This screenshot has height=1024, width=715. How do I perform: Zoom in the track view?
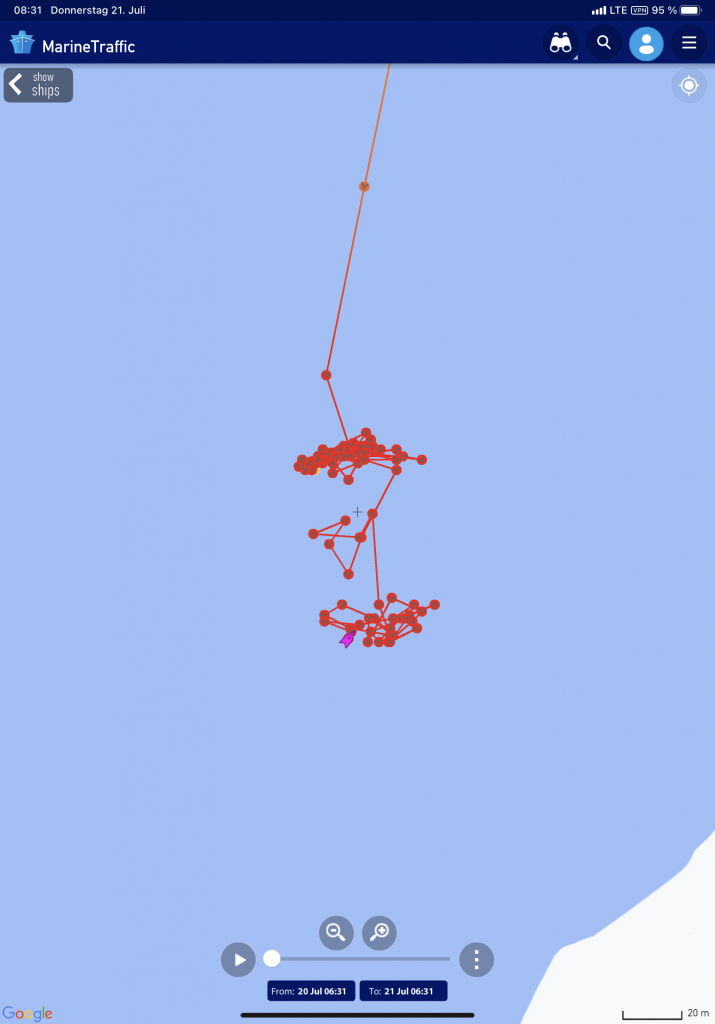click(x=379, y=933)
